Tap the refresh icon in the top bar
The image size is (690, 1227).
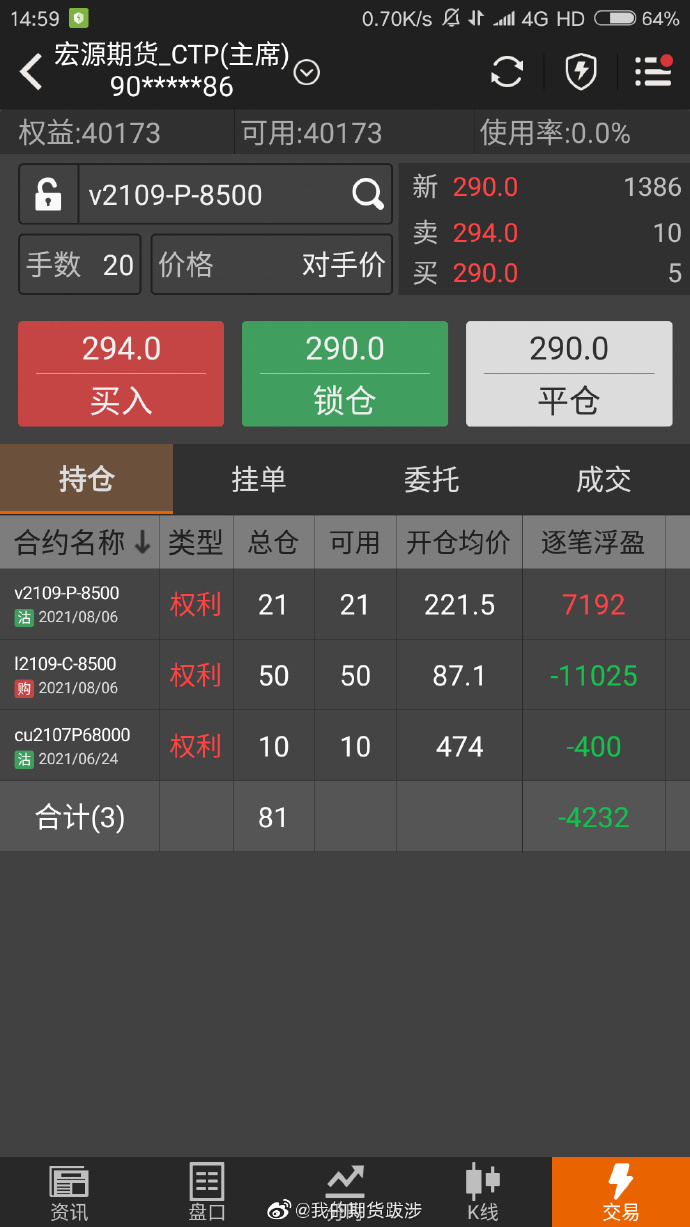tap(507, 72)
